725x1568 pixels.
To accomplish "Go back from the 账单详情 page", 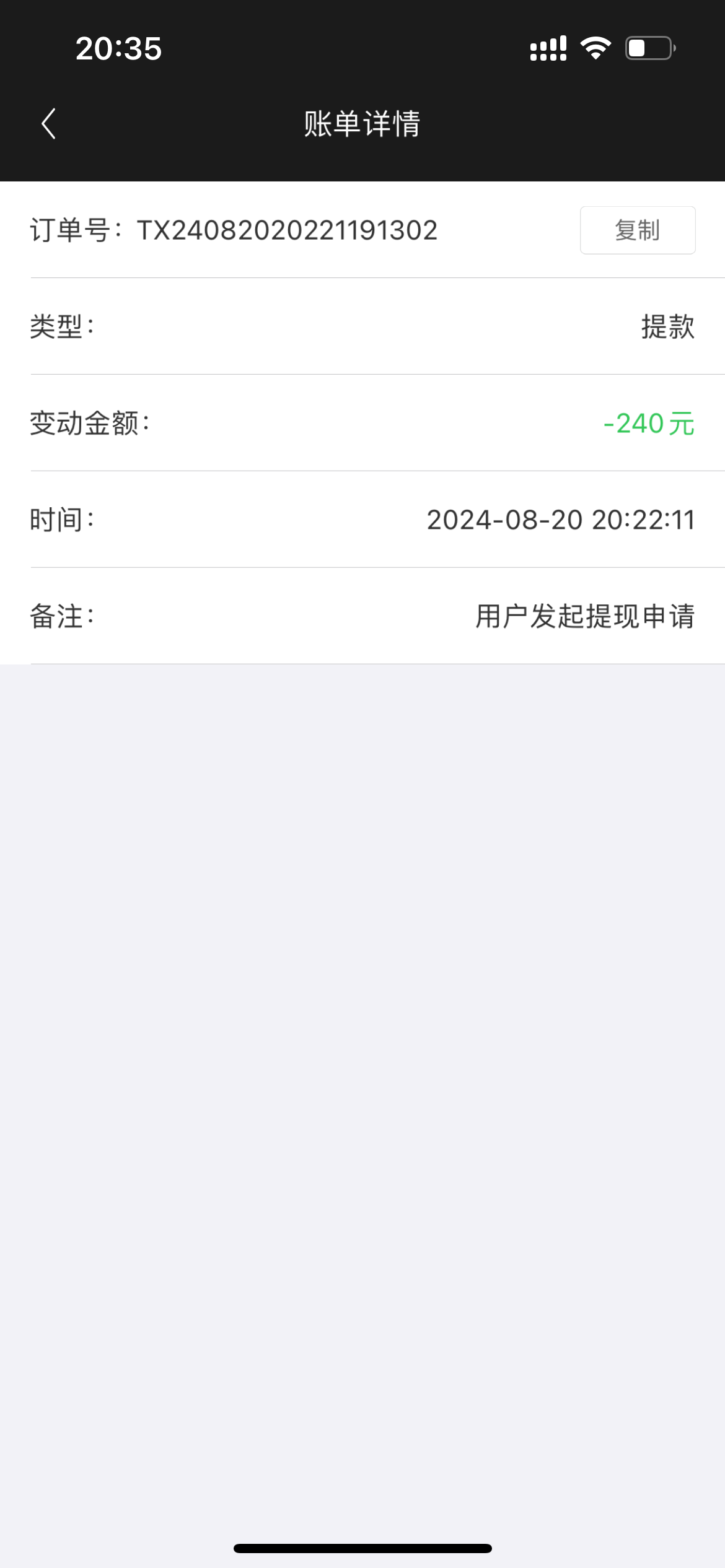I will click(x=49, y=124).
